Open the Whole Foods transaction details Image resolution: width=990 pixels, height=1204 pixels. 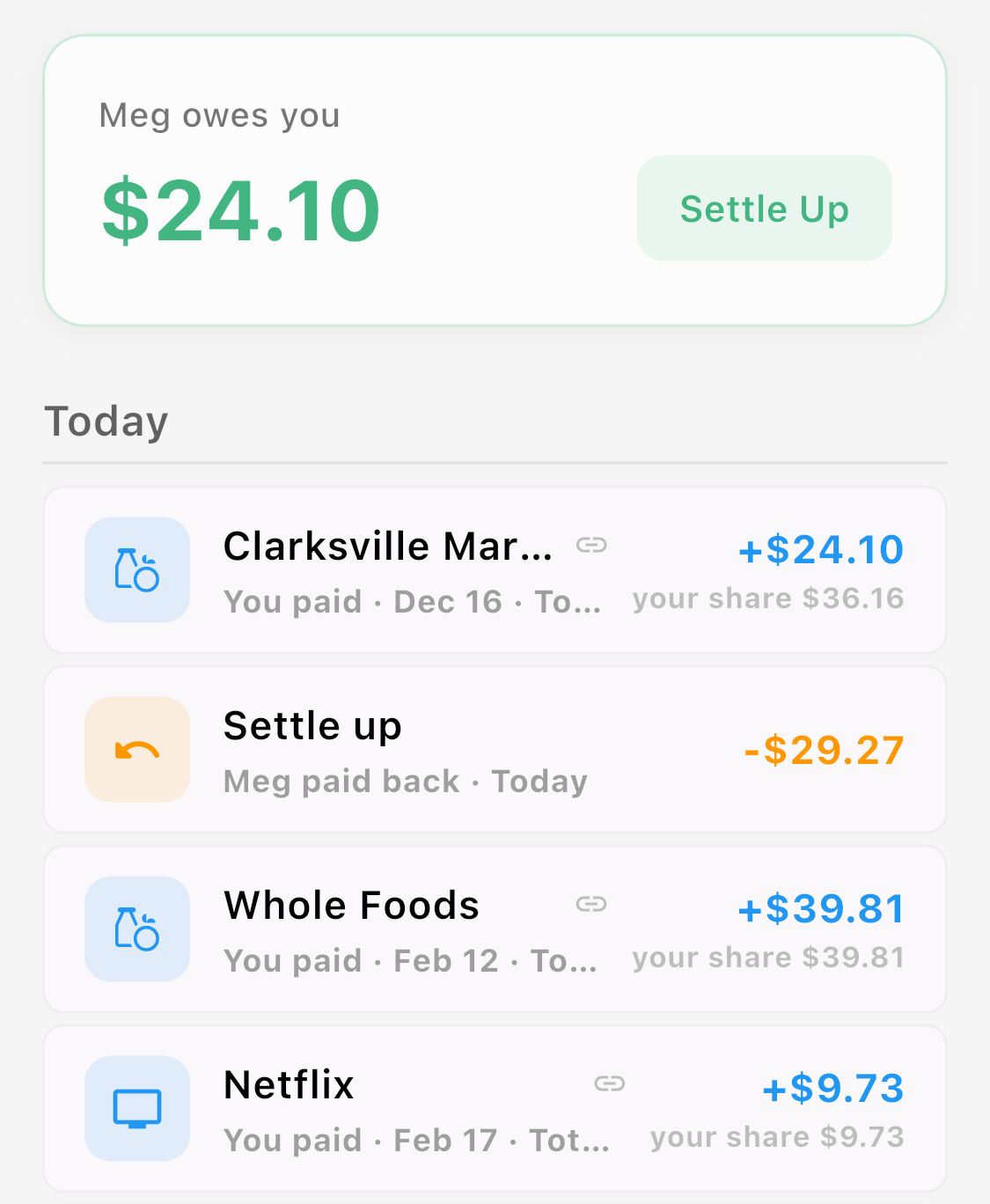coord(495,929)
